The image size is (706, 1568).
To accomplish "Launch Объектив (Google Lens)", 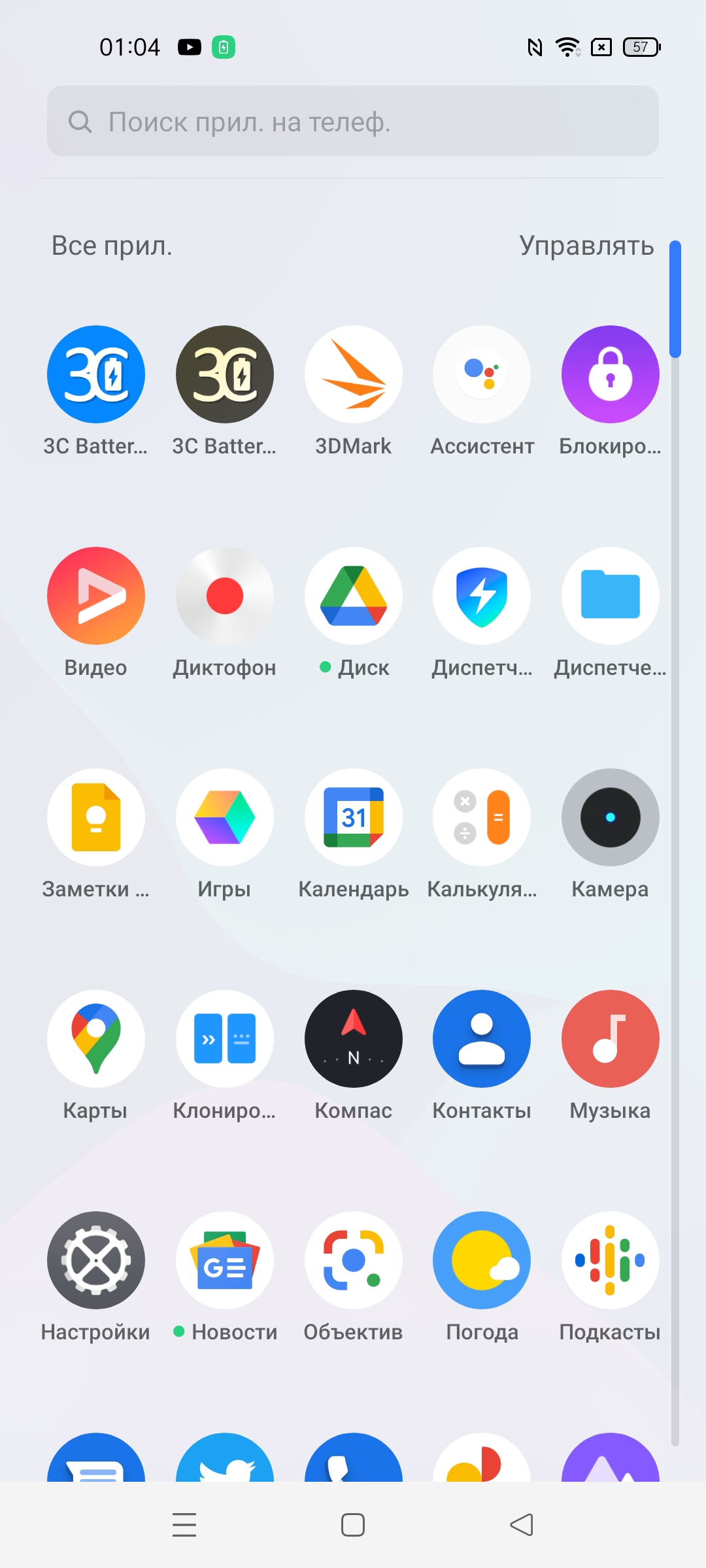I will [353, 1261].
